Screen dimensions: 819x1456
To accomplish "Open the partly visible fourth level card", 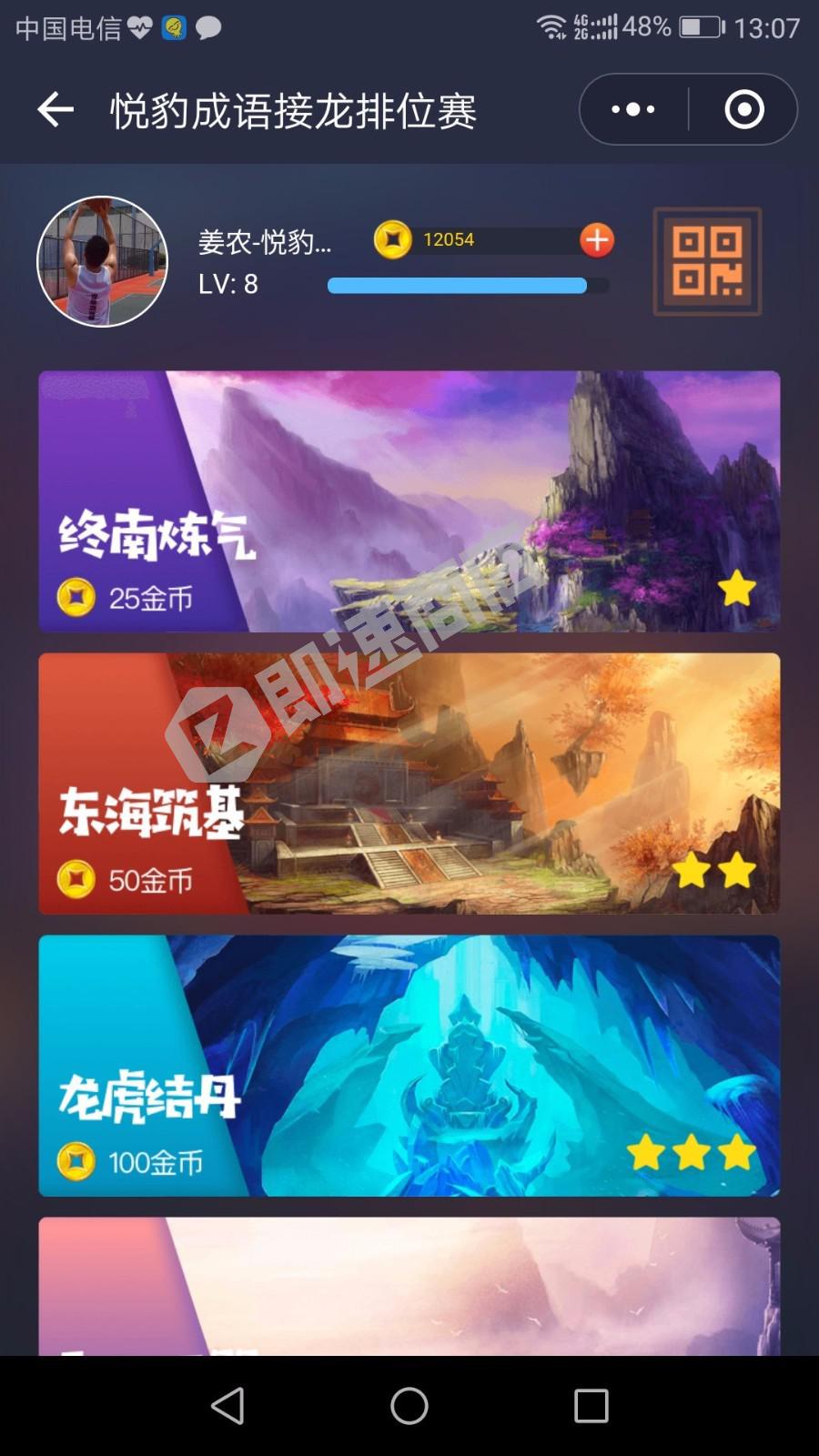I will tap(409, 1286).
